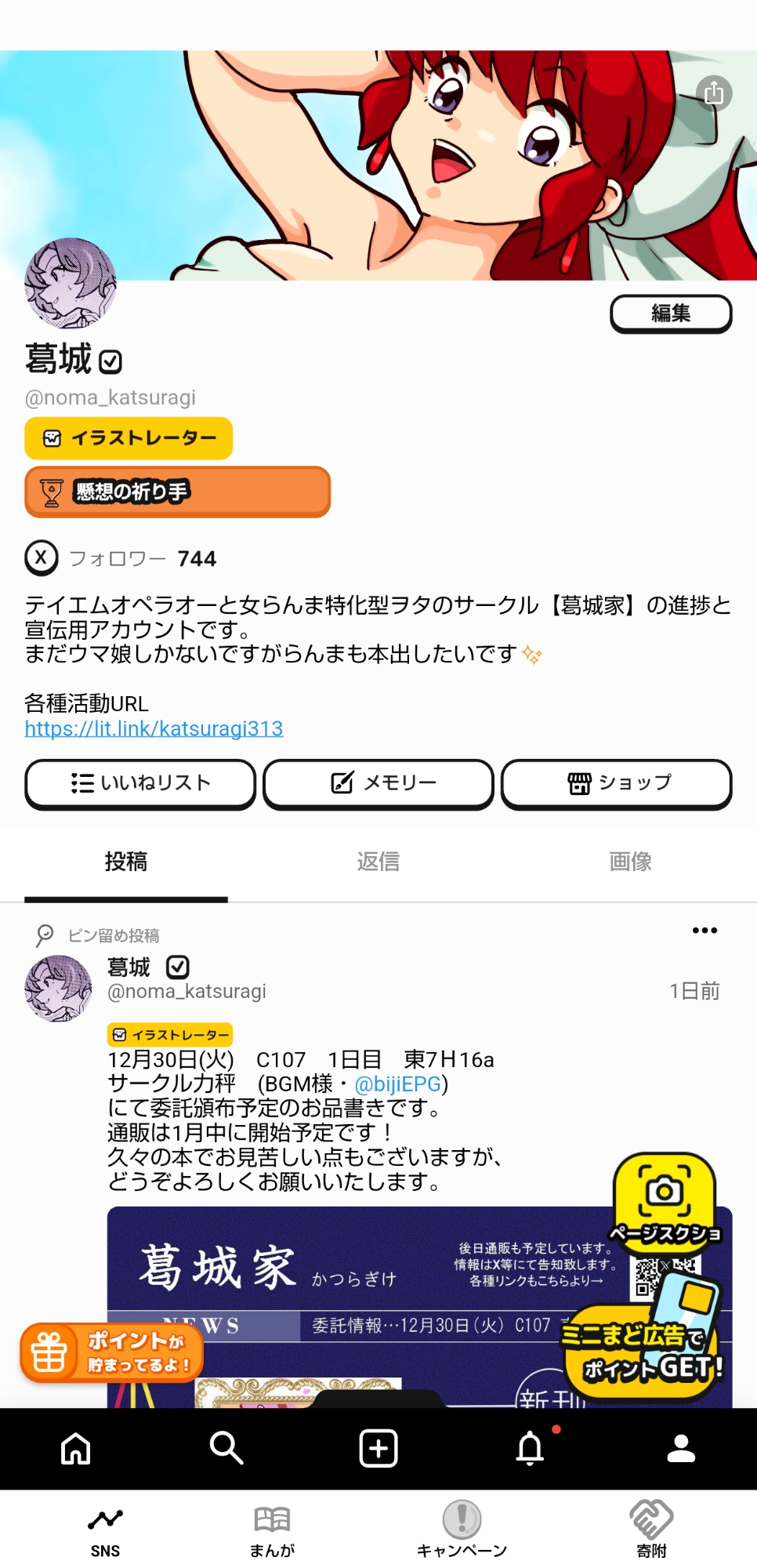757x1568 pixels.
Task: Go to the ショップ shop
Action: point(617,783)
